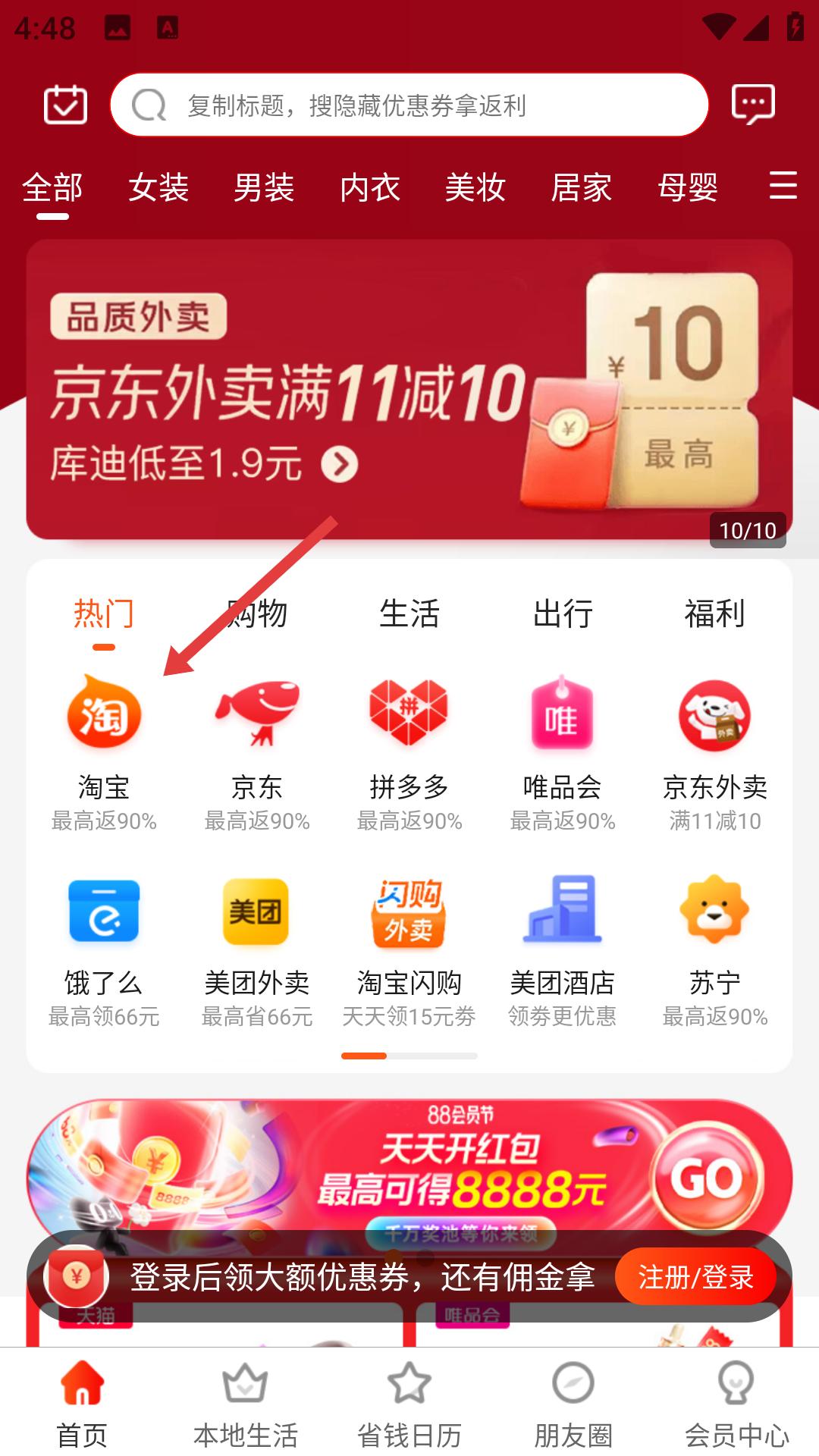Tap the GO button on 88会员节 banner
This screenshot has width=819, height=1456.
coord(706,1179)
